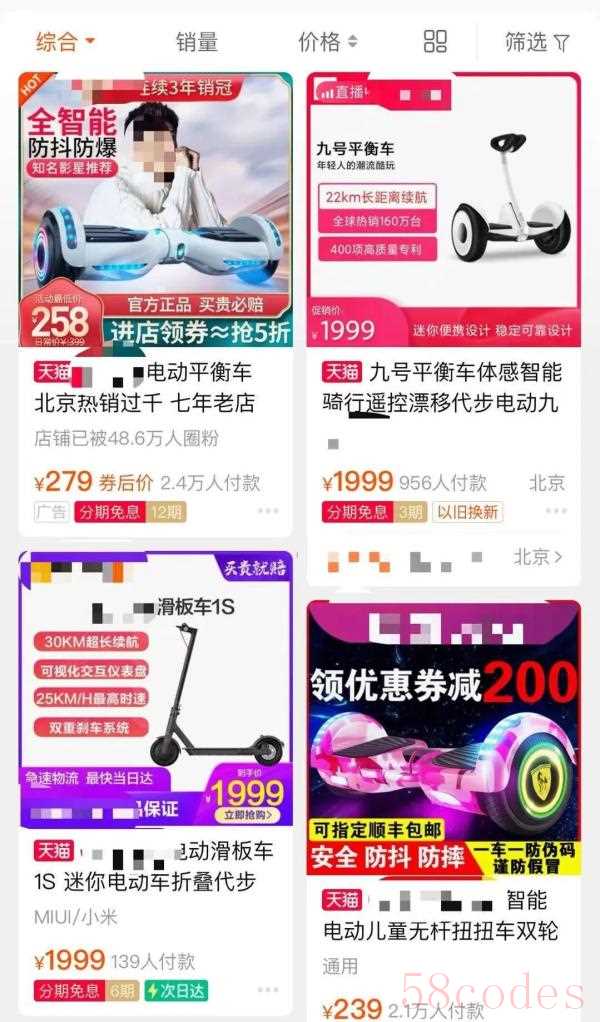Switch the grid layout view icon
This screenshot has height=1022, width=600.
click(435, 42)
